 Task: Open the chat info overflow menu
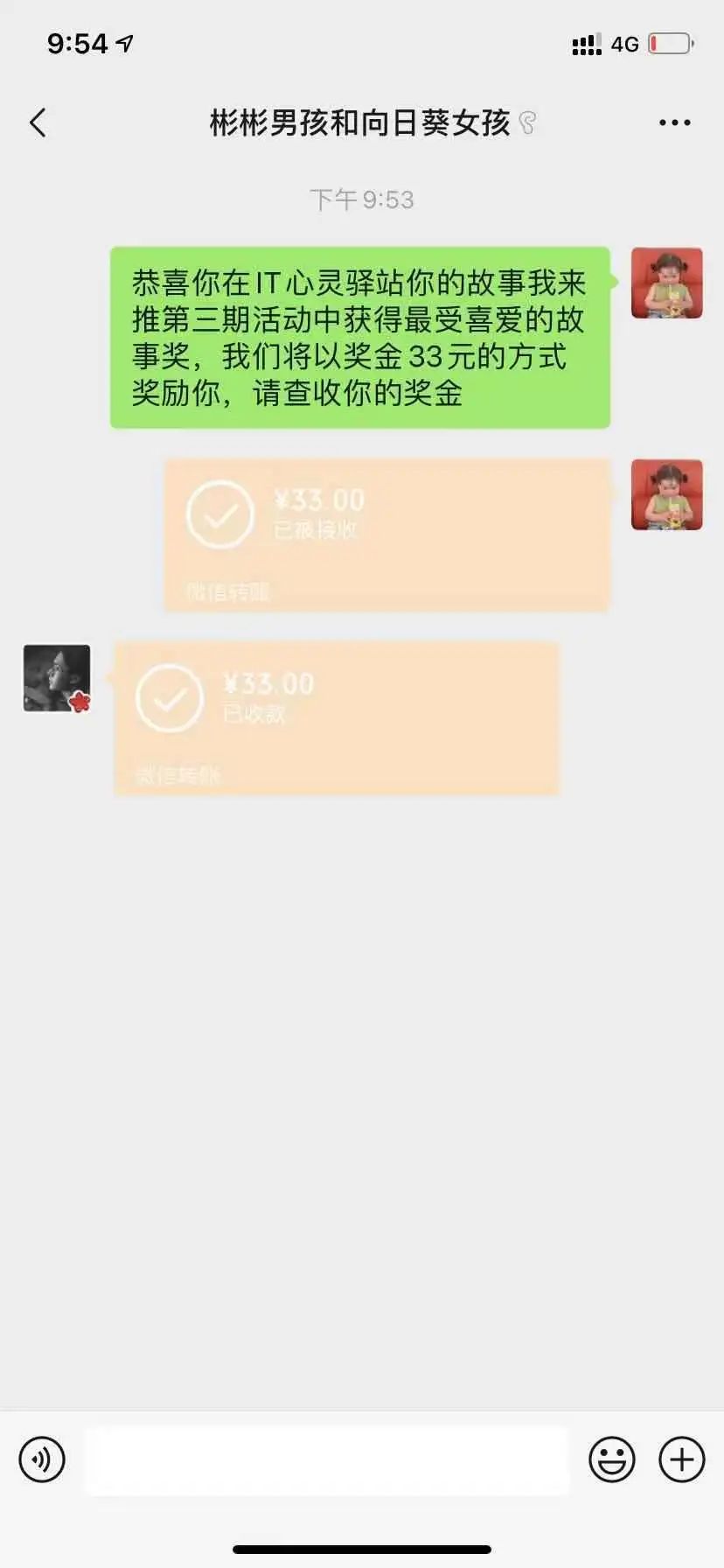coord(674,123)
